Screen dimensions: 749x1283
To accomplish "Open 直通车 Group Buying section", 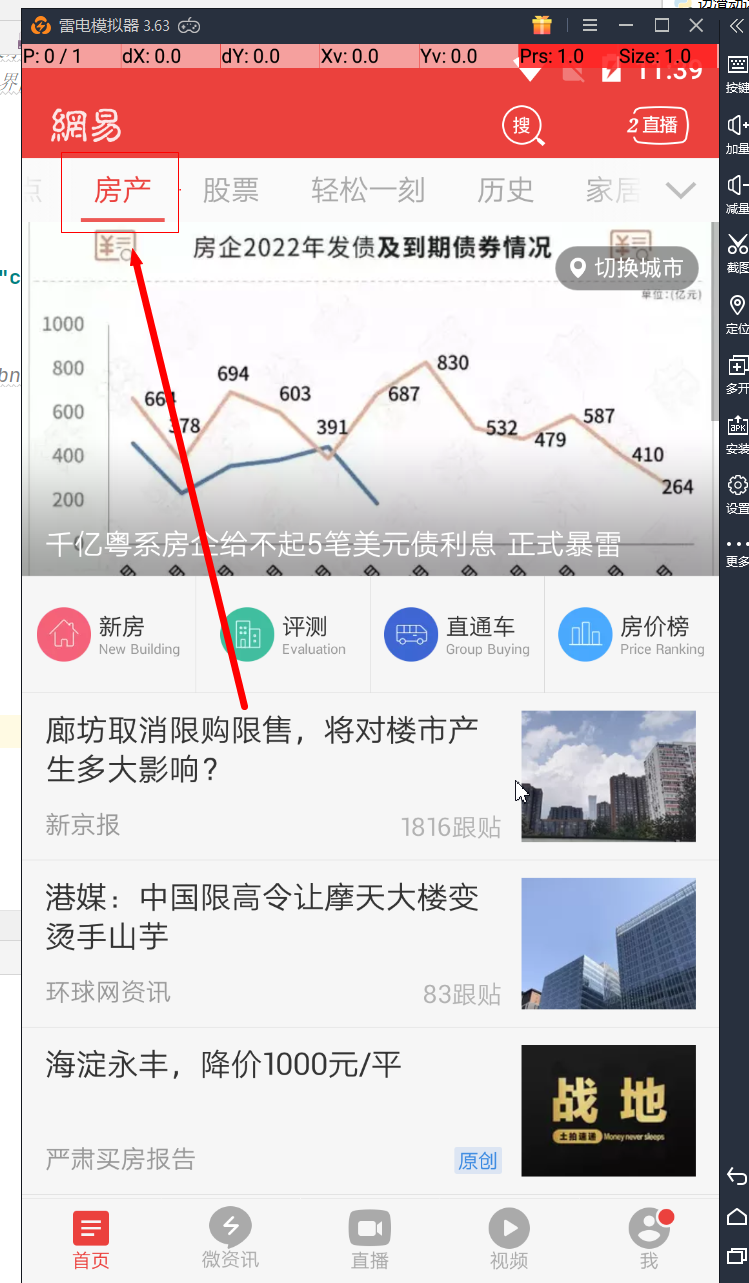I will click(458, 635).
